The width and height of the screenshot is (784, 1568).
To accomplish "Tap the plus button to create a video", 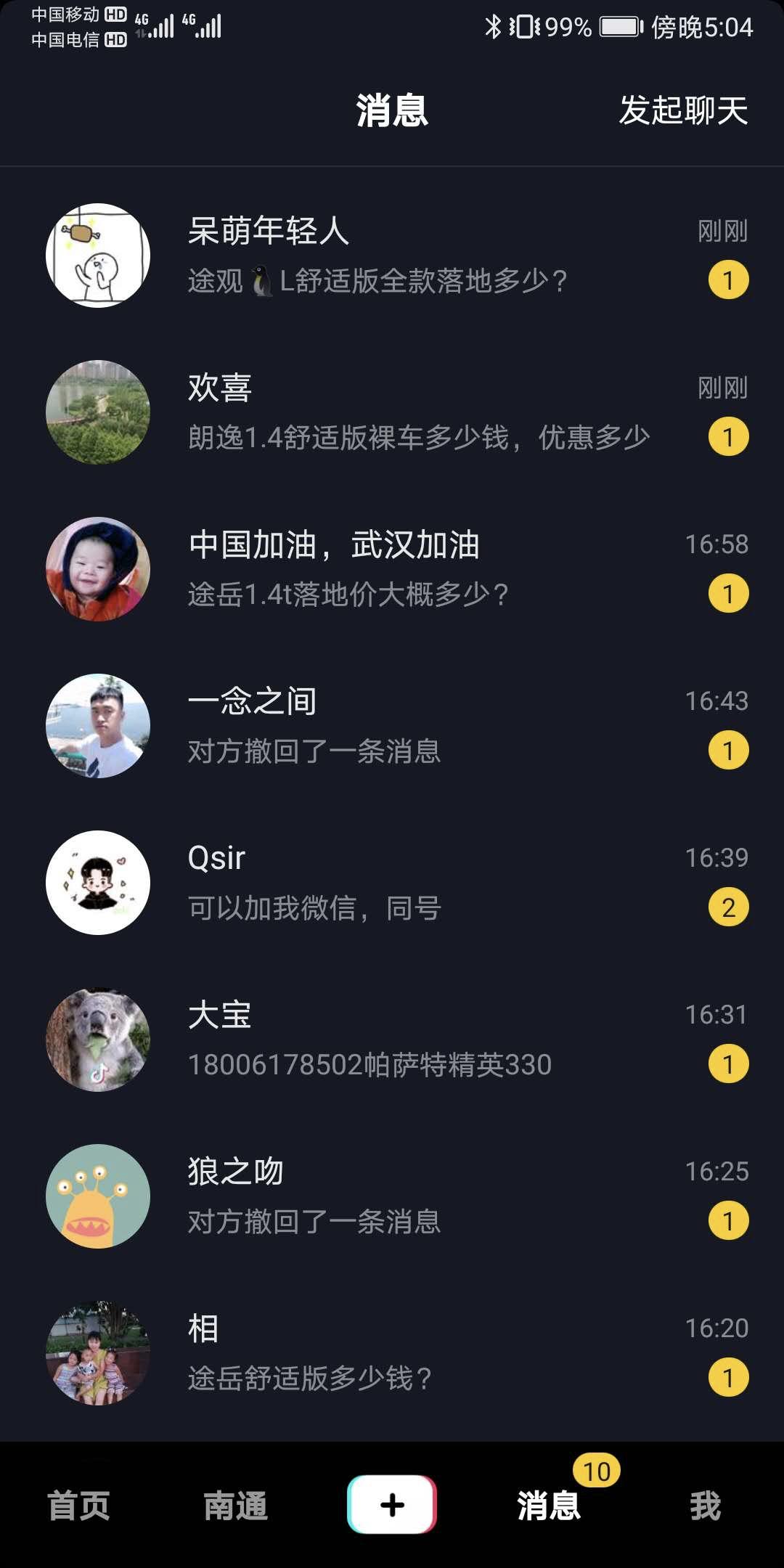I will [x=392, y=1504].
